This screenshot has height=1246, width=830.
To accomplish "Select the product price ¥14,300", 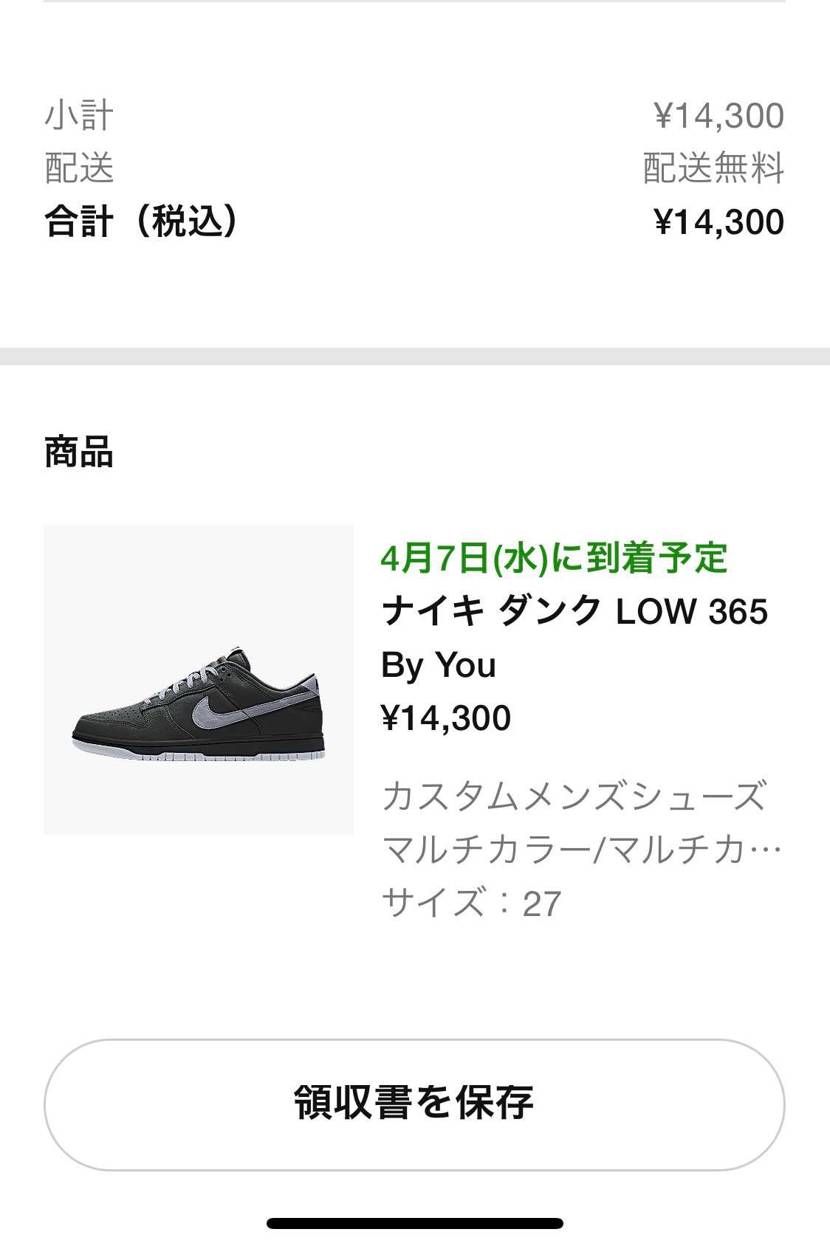I will 446,717.
